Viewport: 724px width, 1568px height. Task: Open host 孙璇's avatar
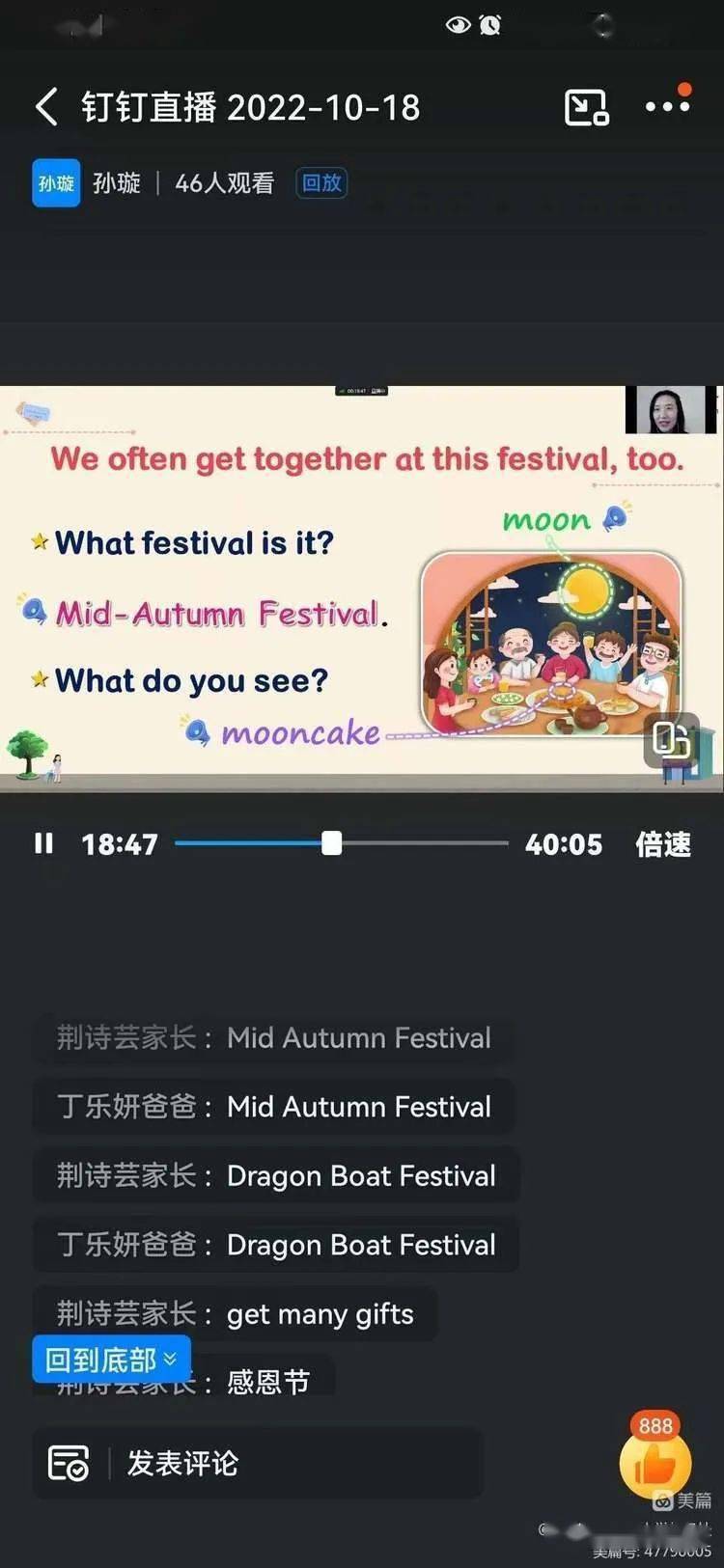56,183
